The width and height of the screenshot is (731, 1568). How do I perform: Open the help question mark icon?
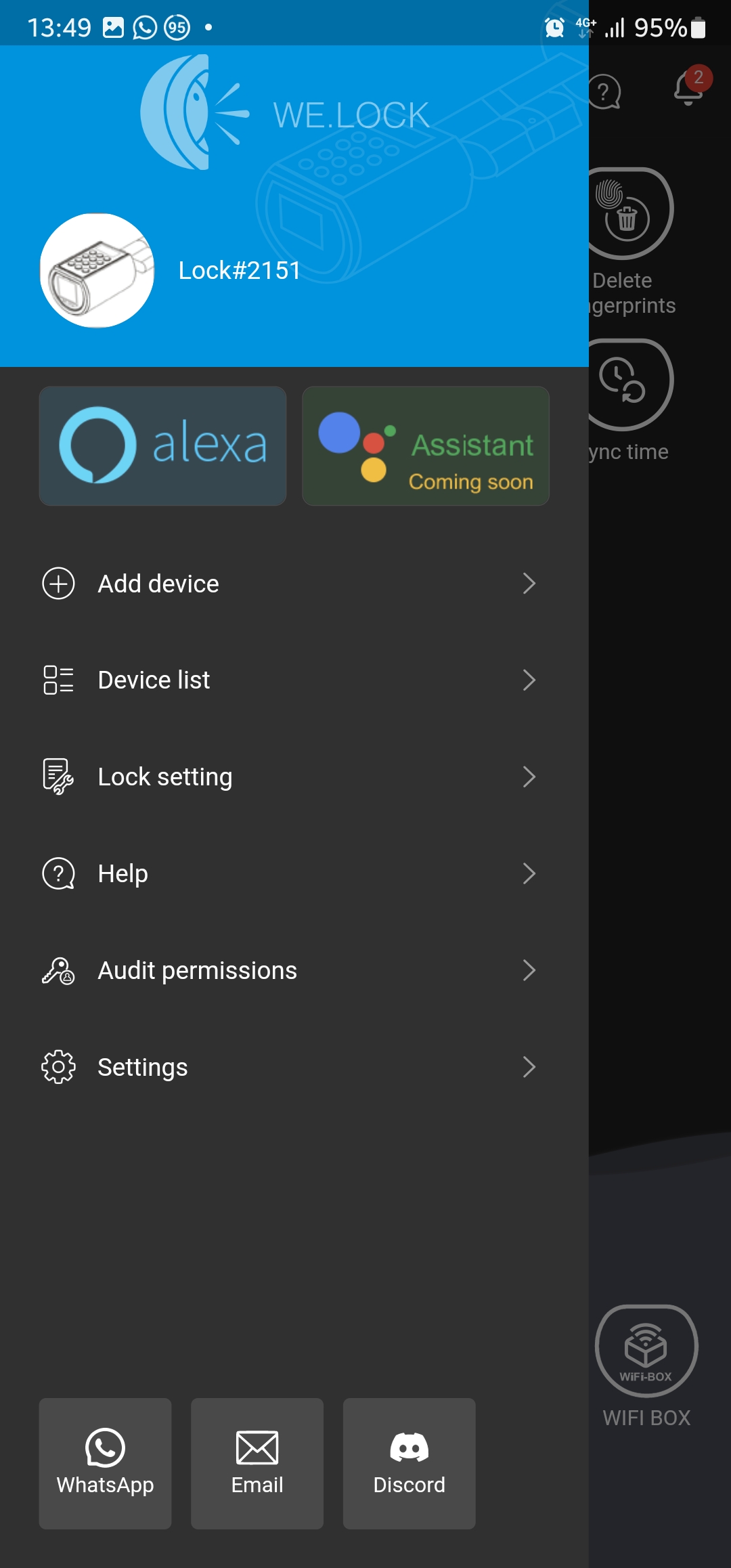point(604,91)
